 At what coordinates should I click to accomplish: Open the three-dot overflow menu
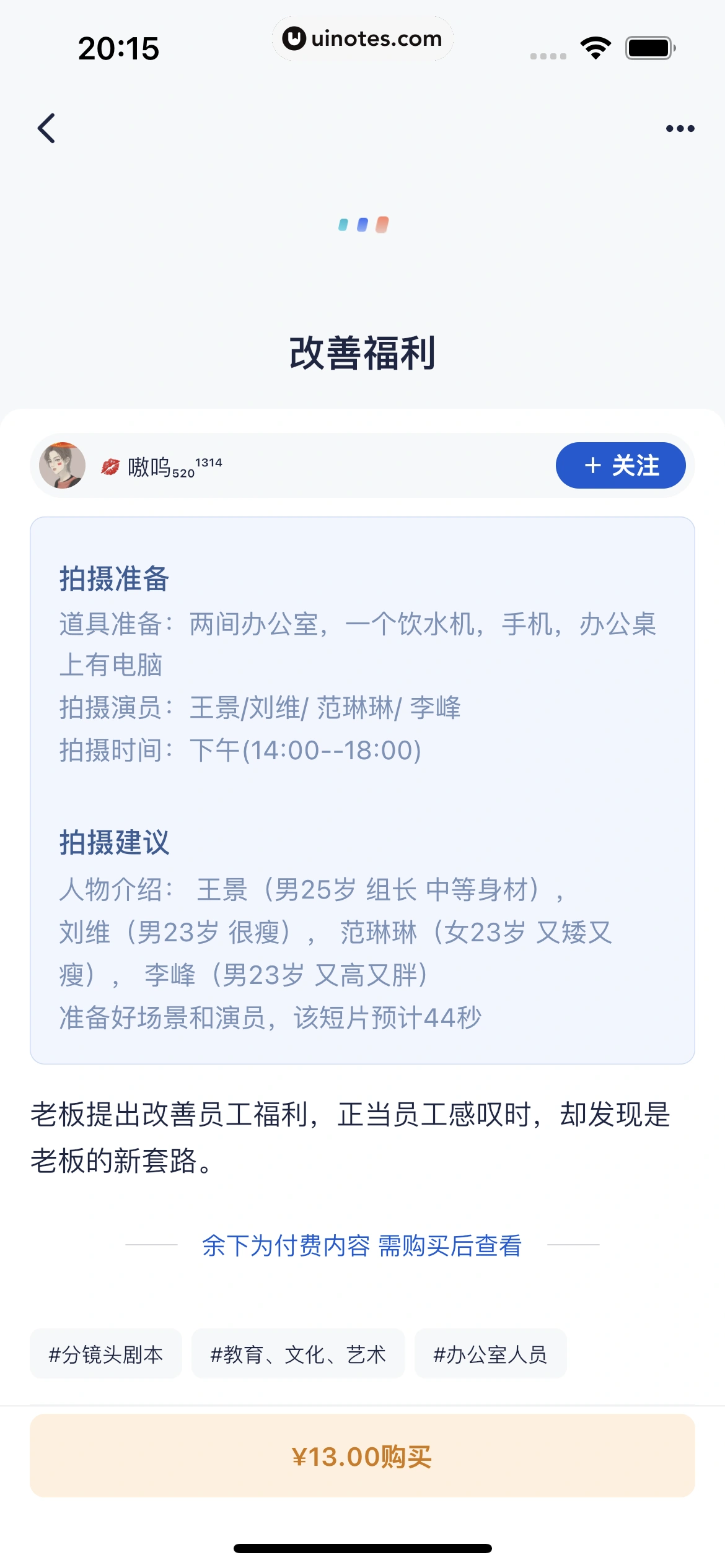(680, 128)
